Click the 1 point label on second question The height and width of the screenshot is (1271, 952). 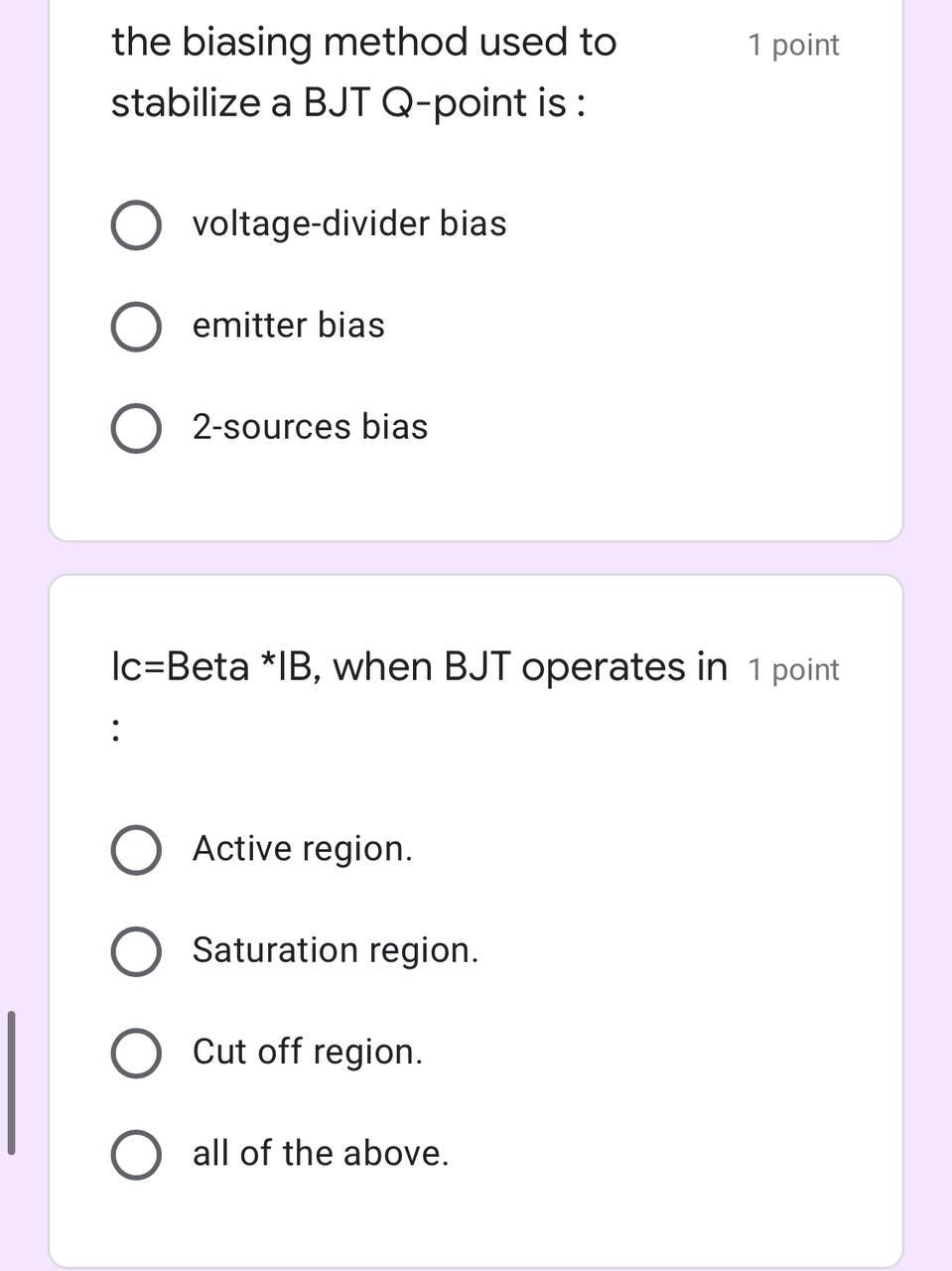(x=793, y=669)
